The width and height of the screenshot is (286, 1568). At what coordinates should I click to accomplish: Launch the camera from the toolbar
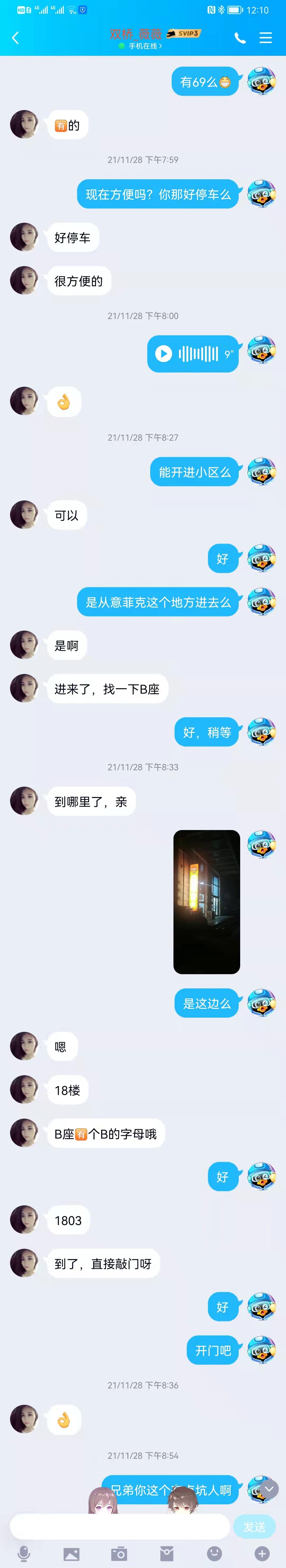pyautogui.click(x=119, y=1553)
